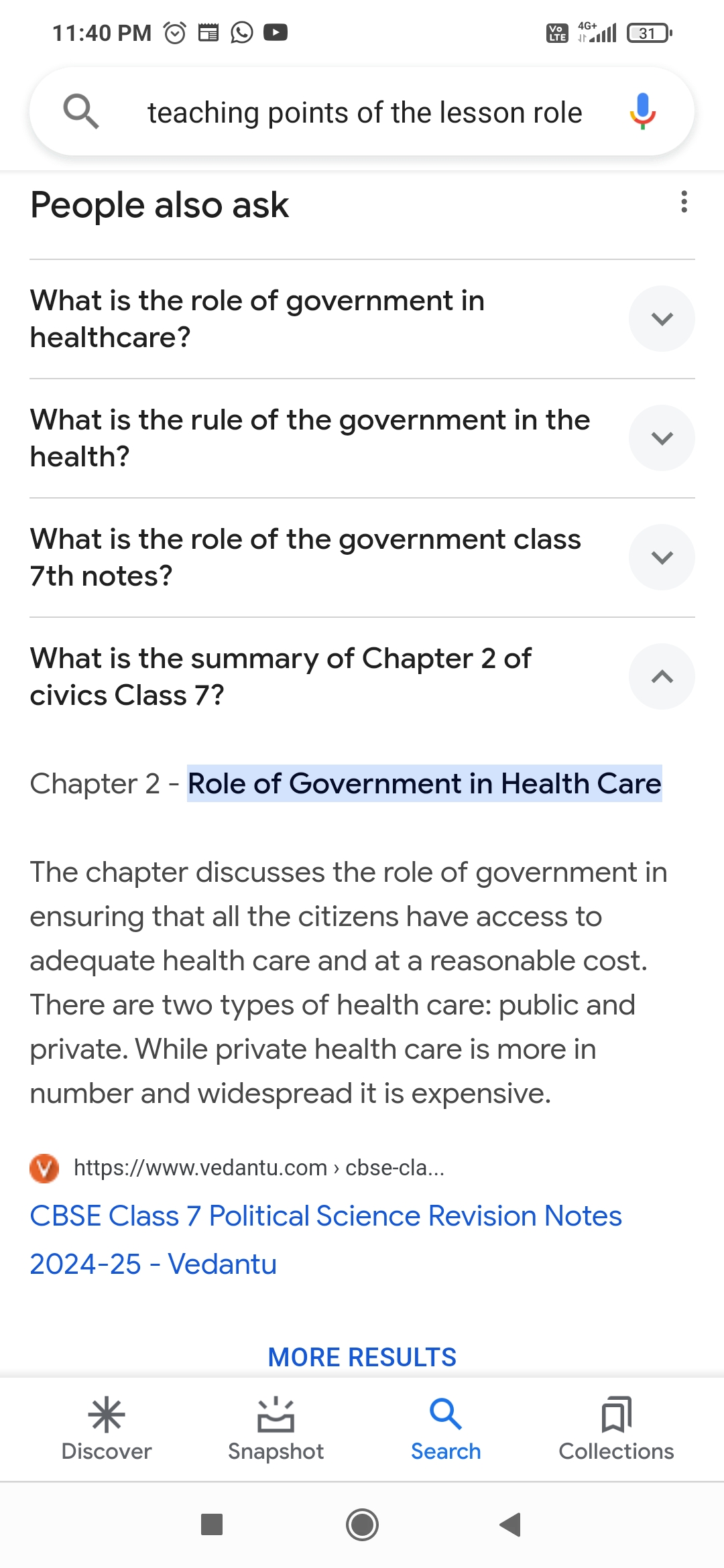The width and height of the screenshot is (724, 1568).
Task: Open the Vedantu CBSE Class 7 Revision Notes link
Action: coord(326,1240)
